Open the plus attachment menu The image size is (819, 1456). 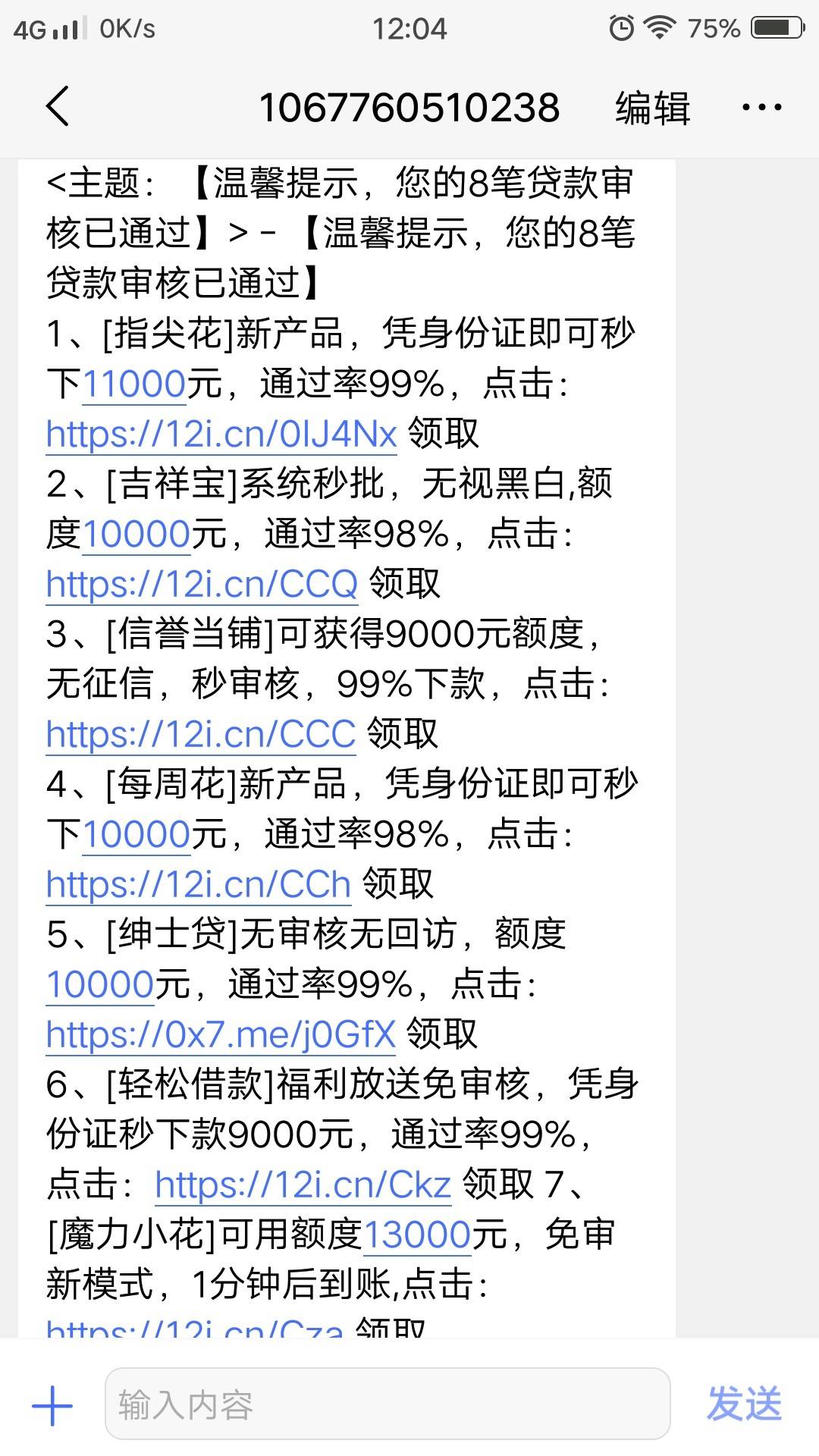click(52, 1405)
